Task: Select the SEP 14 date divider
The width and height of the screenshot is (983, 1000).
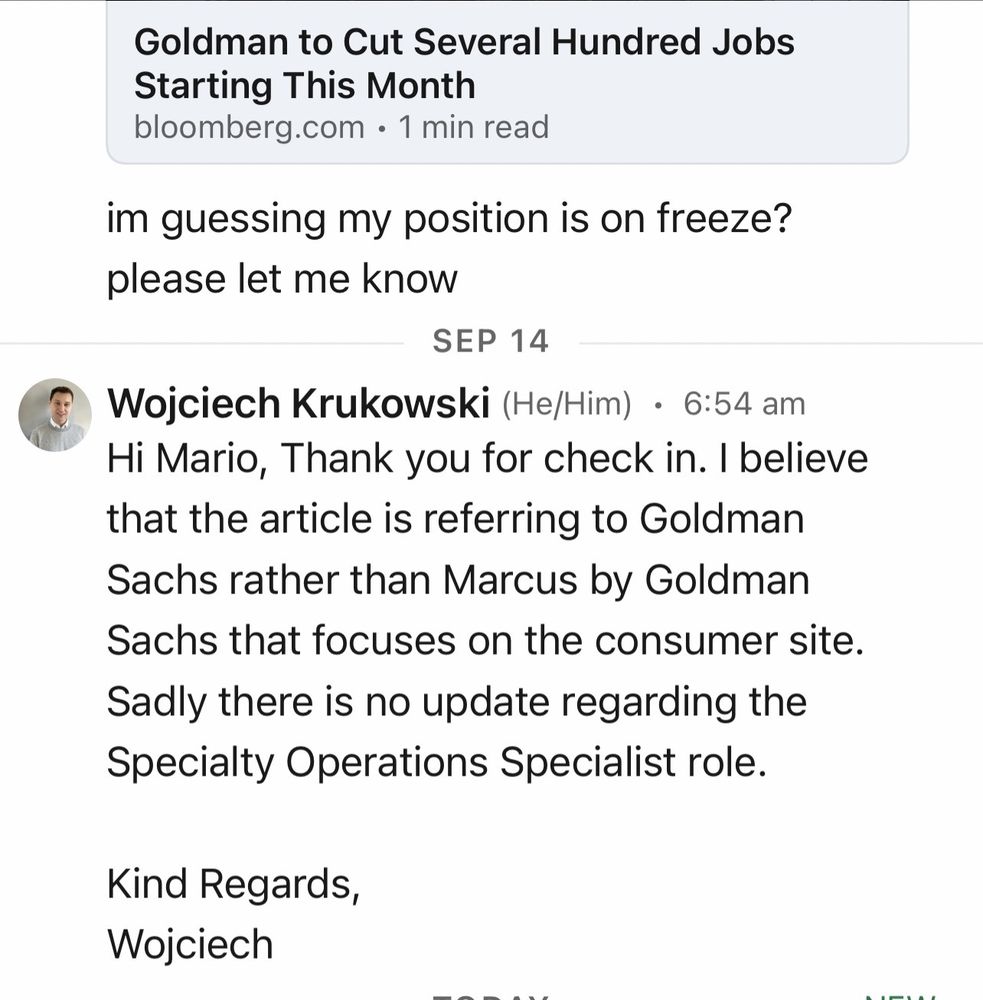Action: coord(491,340)
